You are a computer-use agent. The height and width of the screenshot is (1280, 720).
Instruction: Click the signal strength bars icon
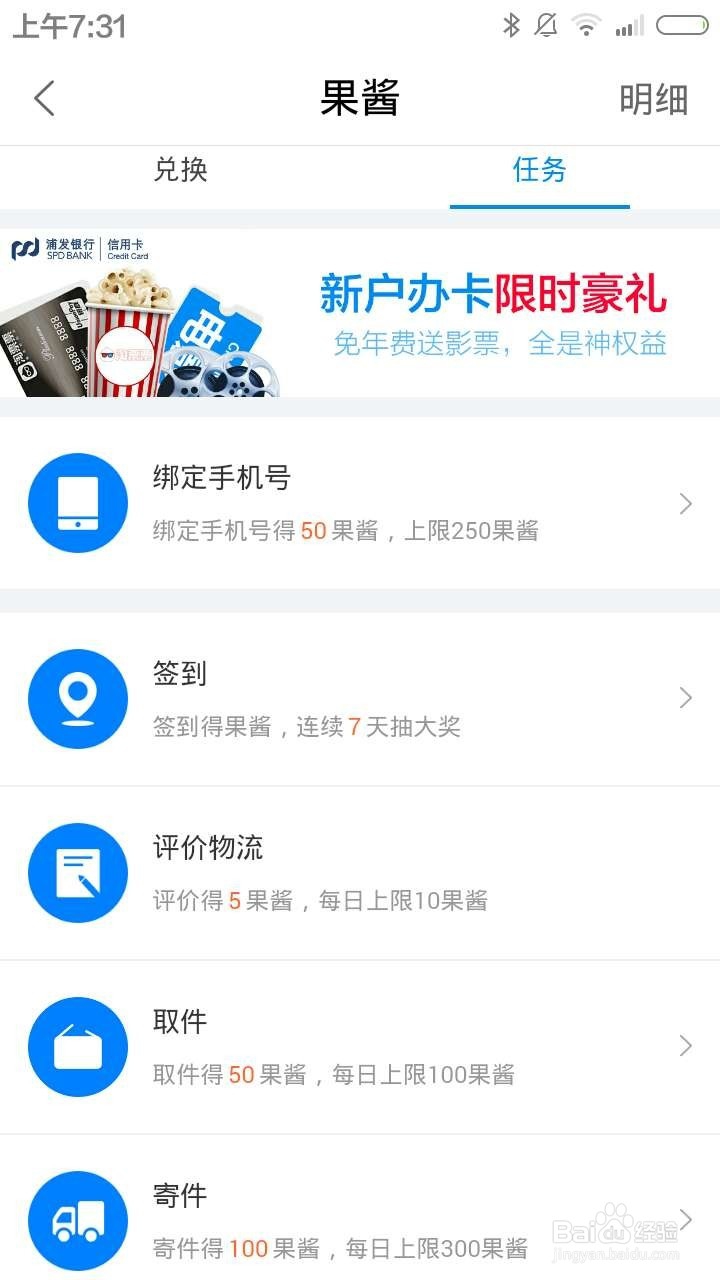point(631,26)
